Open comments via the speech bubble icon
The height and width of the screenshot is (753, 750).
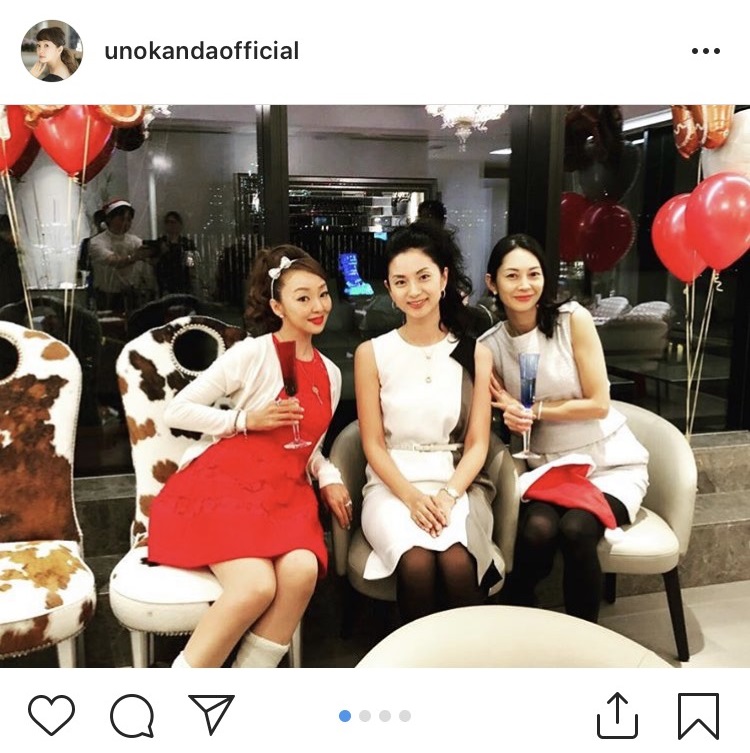[x=131, y=715]
